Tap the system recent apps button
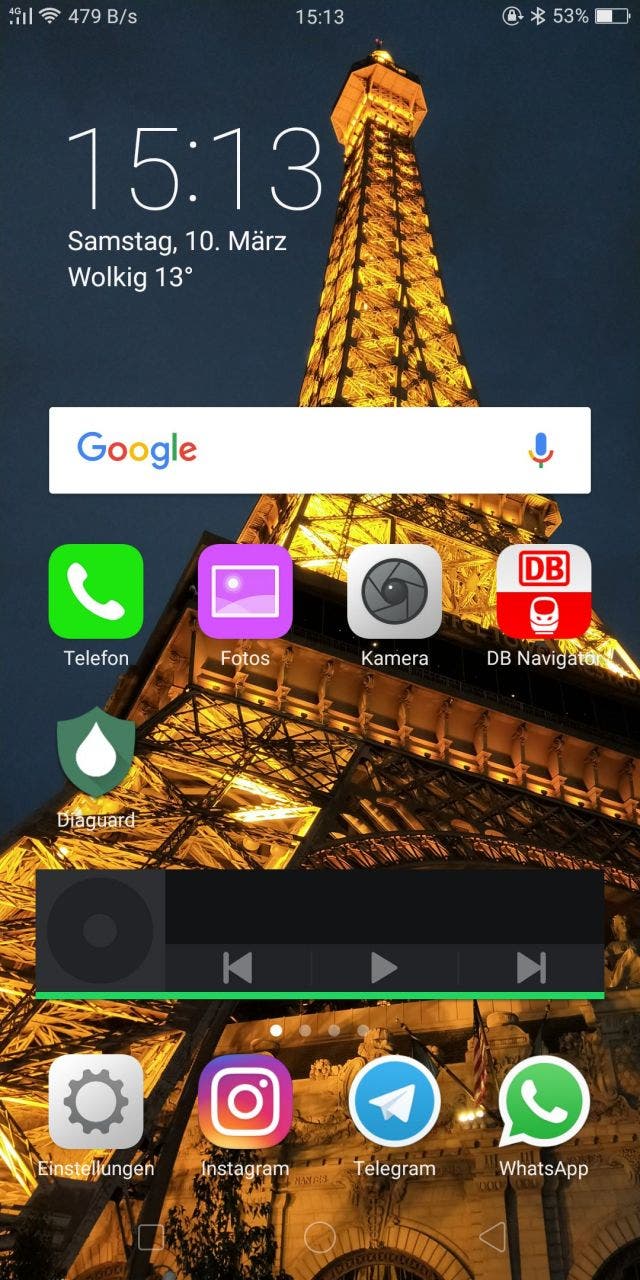640x1280 pixels. tap(150, 1238)
